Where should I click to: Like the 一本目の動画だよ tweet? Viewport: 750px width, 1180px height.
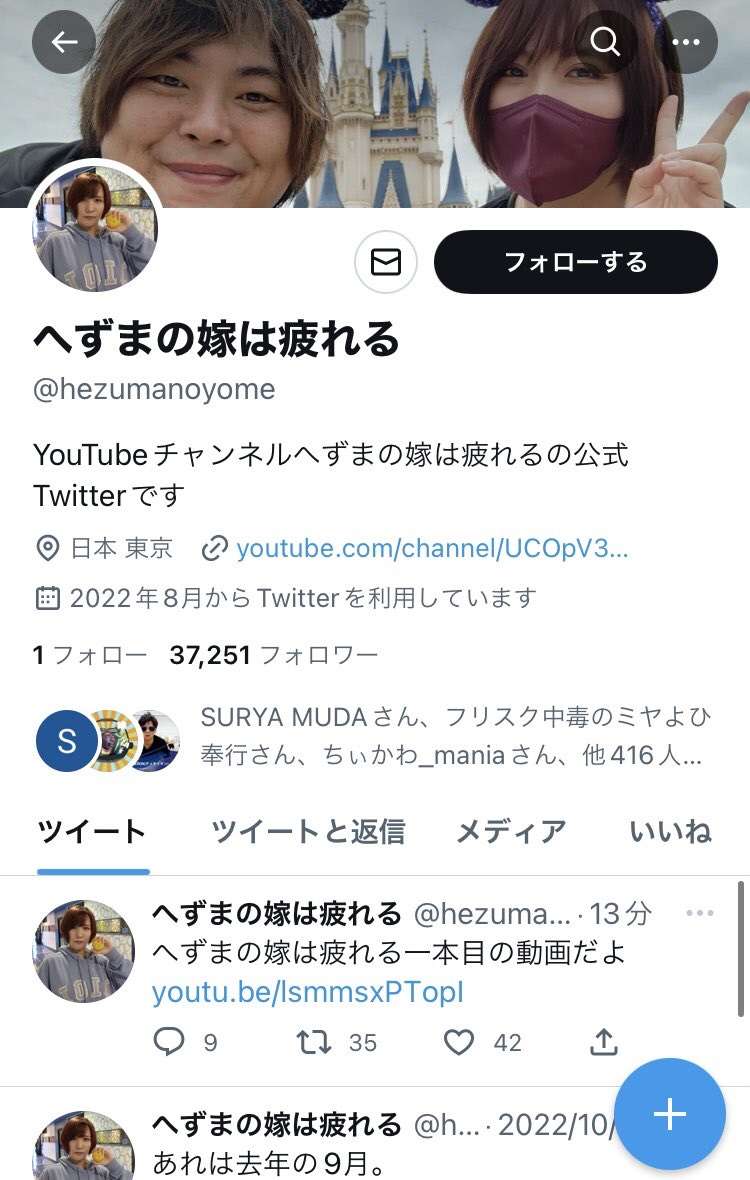point(459,1043)
